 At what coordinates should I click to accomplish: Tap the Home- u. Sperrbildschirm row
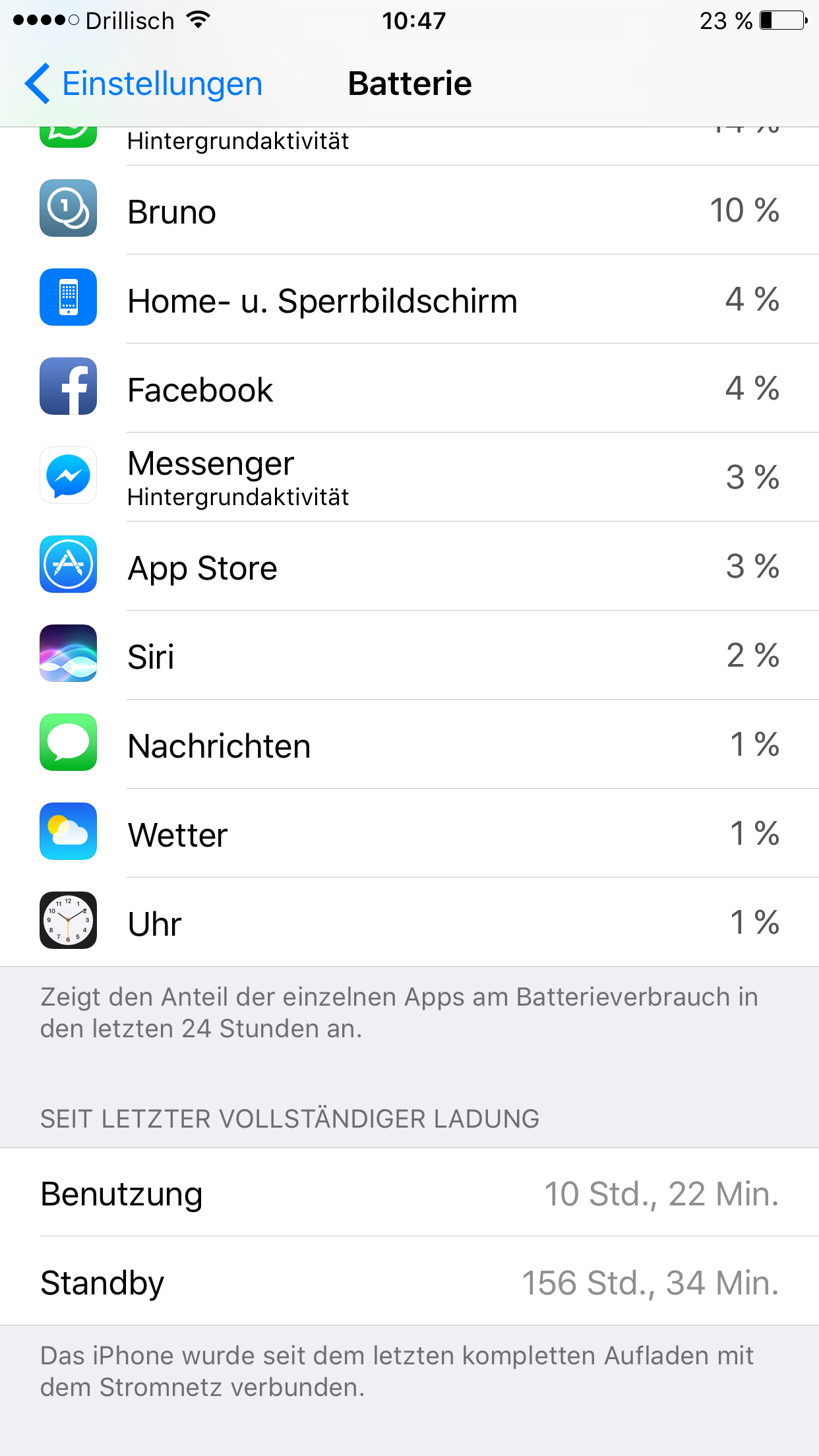click(x=409, y=301)
